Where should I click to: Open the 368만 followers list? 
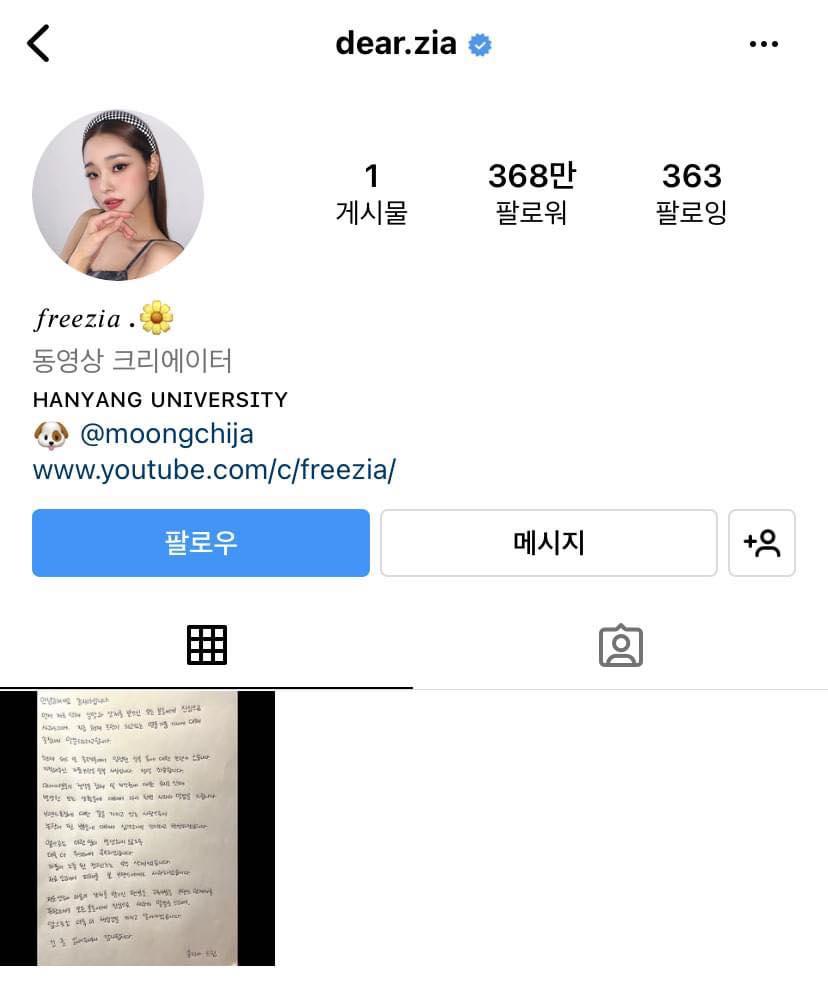(x=531, y=193)
